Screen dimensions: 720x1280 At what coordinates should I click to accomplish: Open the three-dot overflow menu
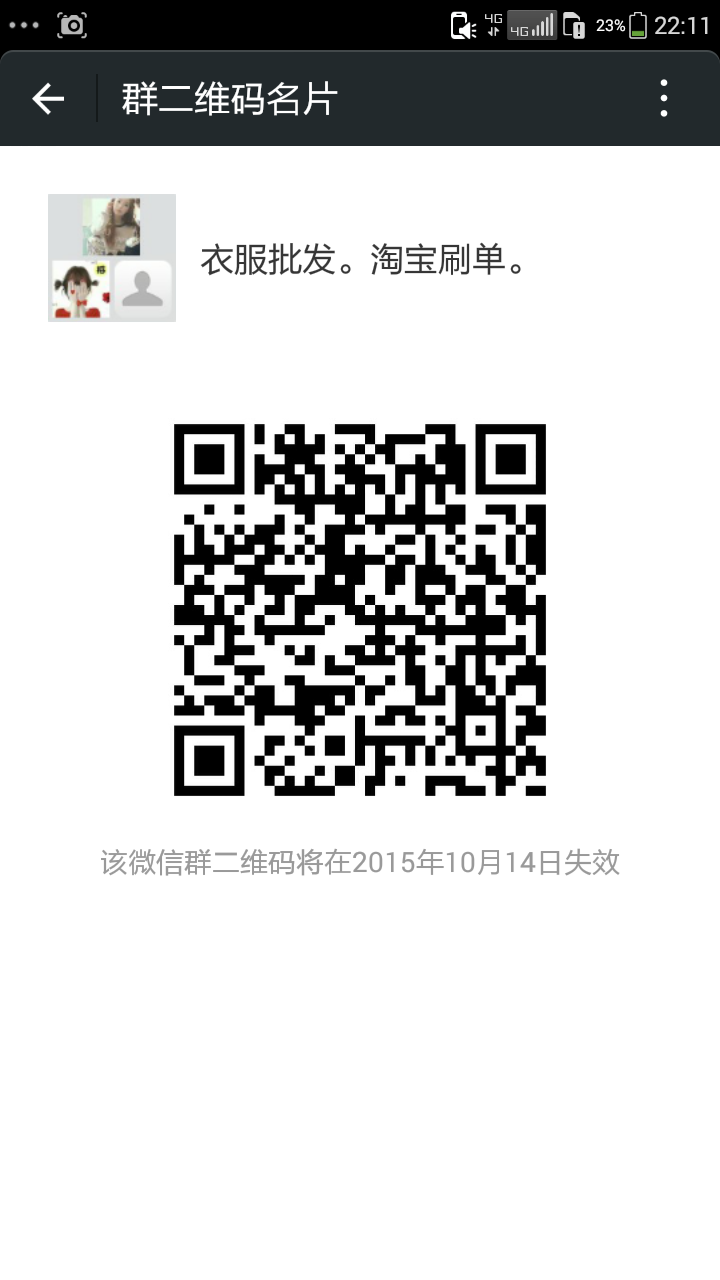click(663, 99)
